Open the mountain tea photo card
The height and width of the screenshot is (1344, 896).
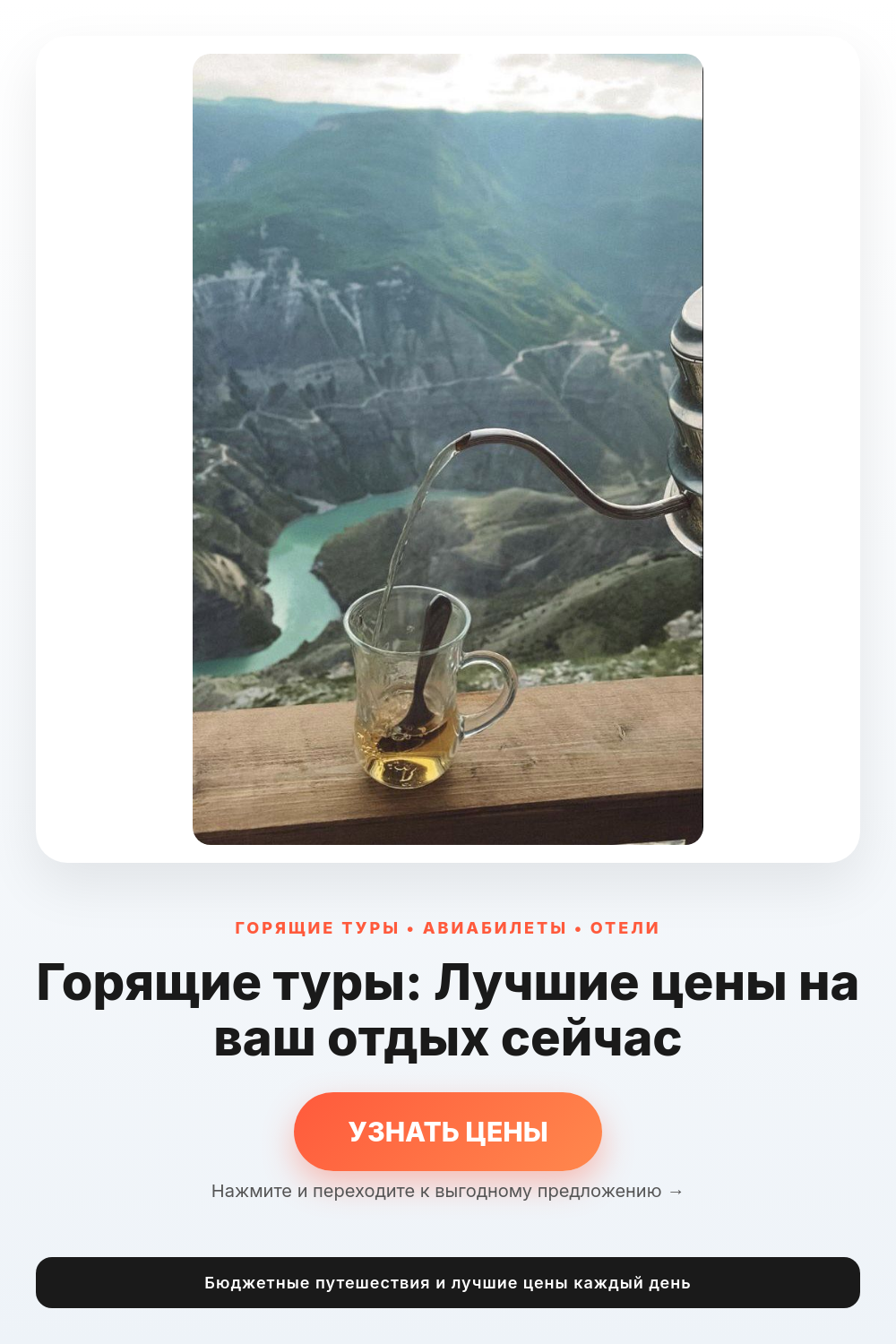point(448,449)
